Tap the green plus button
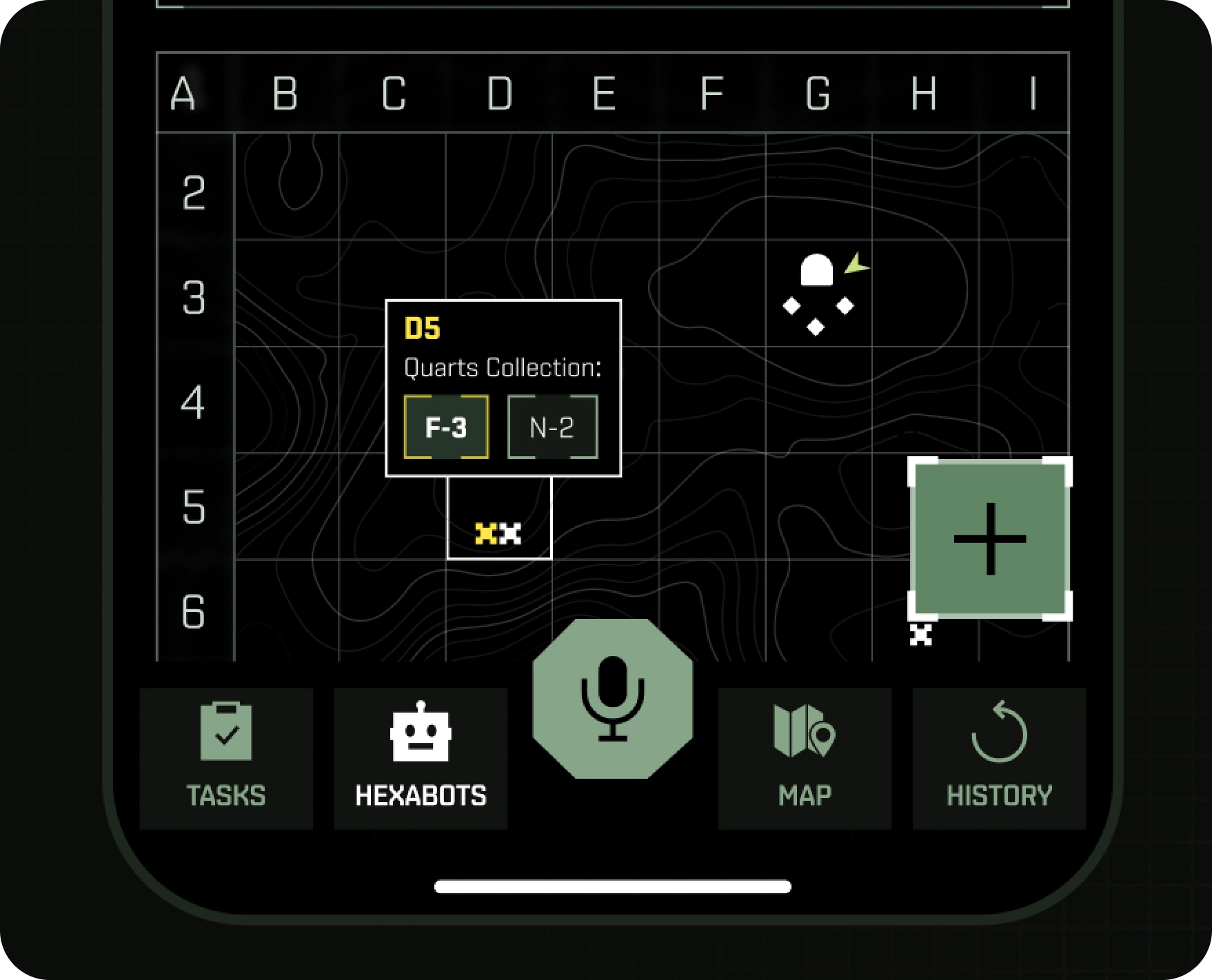 990,538
